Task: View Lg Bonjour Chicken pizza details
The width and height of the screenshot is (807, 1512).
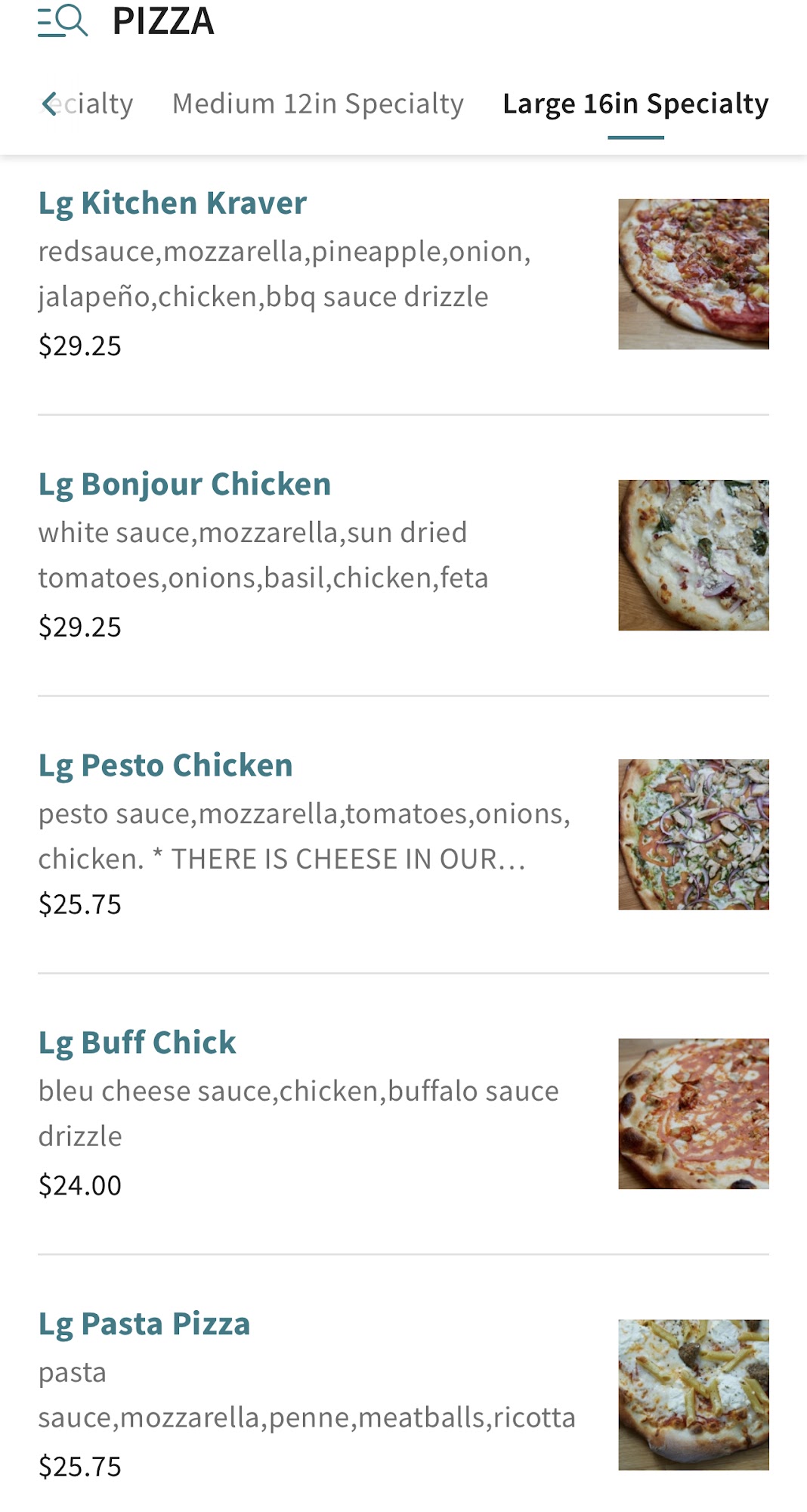Action: [185, 485]
